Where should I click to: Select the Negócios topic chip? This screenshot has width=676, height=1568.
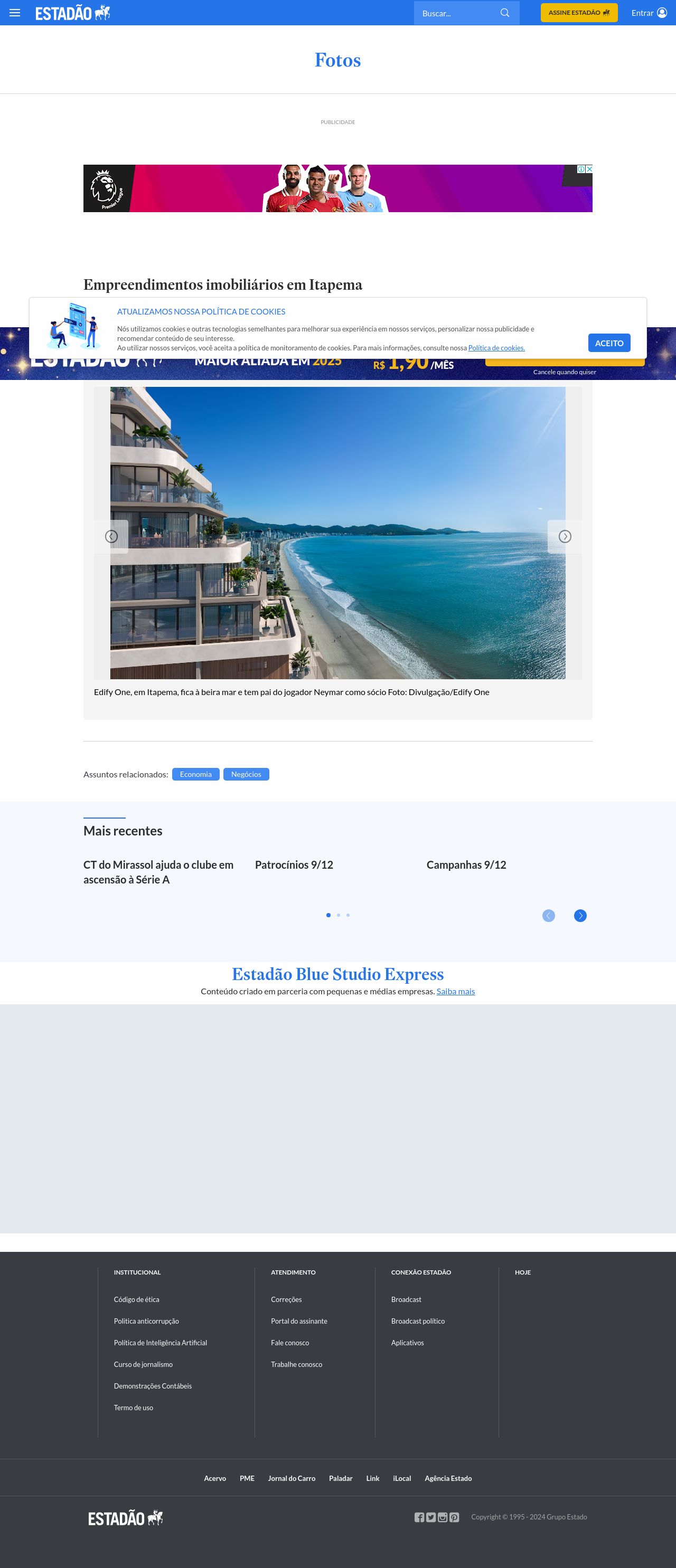tap(246, 774)
